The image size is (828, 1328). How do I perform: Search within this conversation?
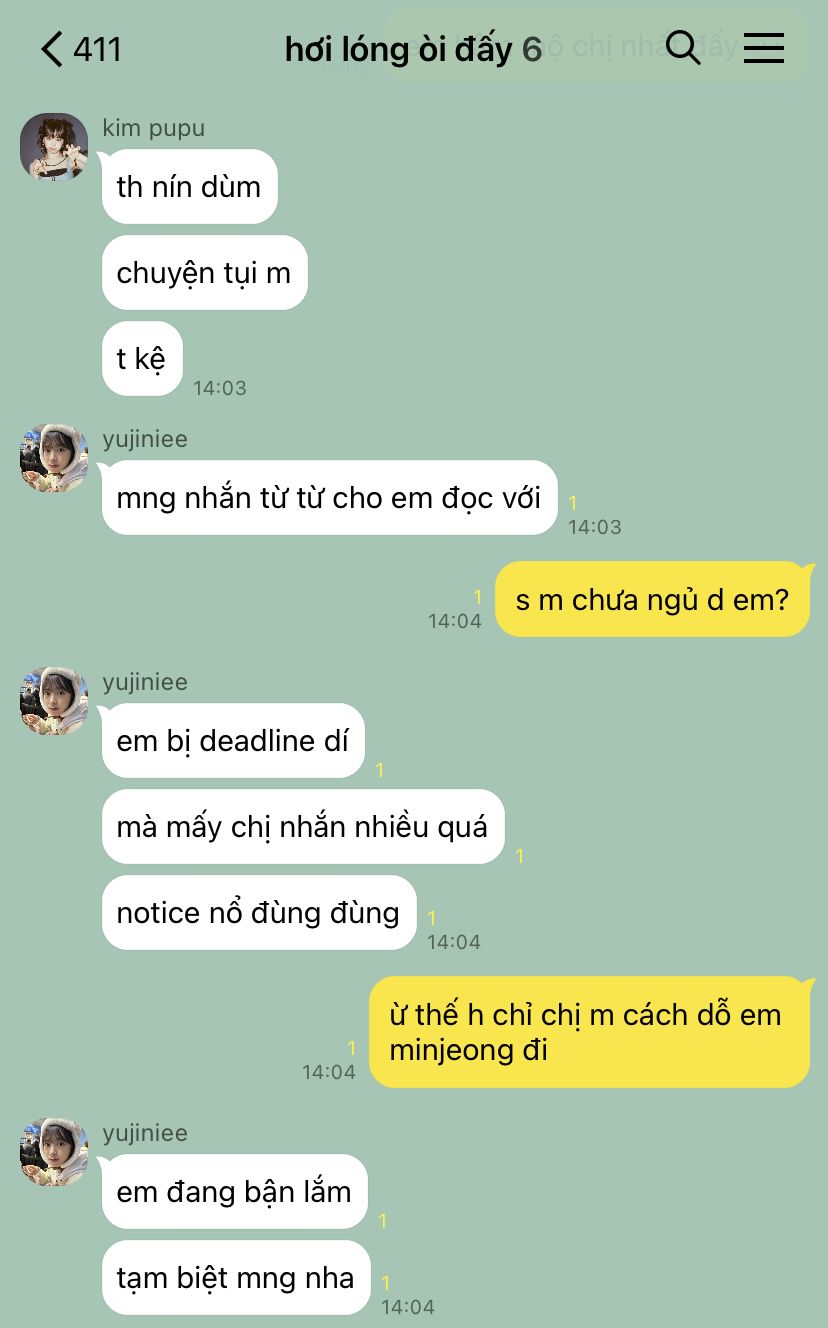coord(683,47)
